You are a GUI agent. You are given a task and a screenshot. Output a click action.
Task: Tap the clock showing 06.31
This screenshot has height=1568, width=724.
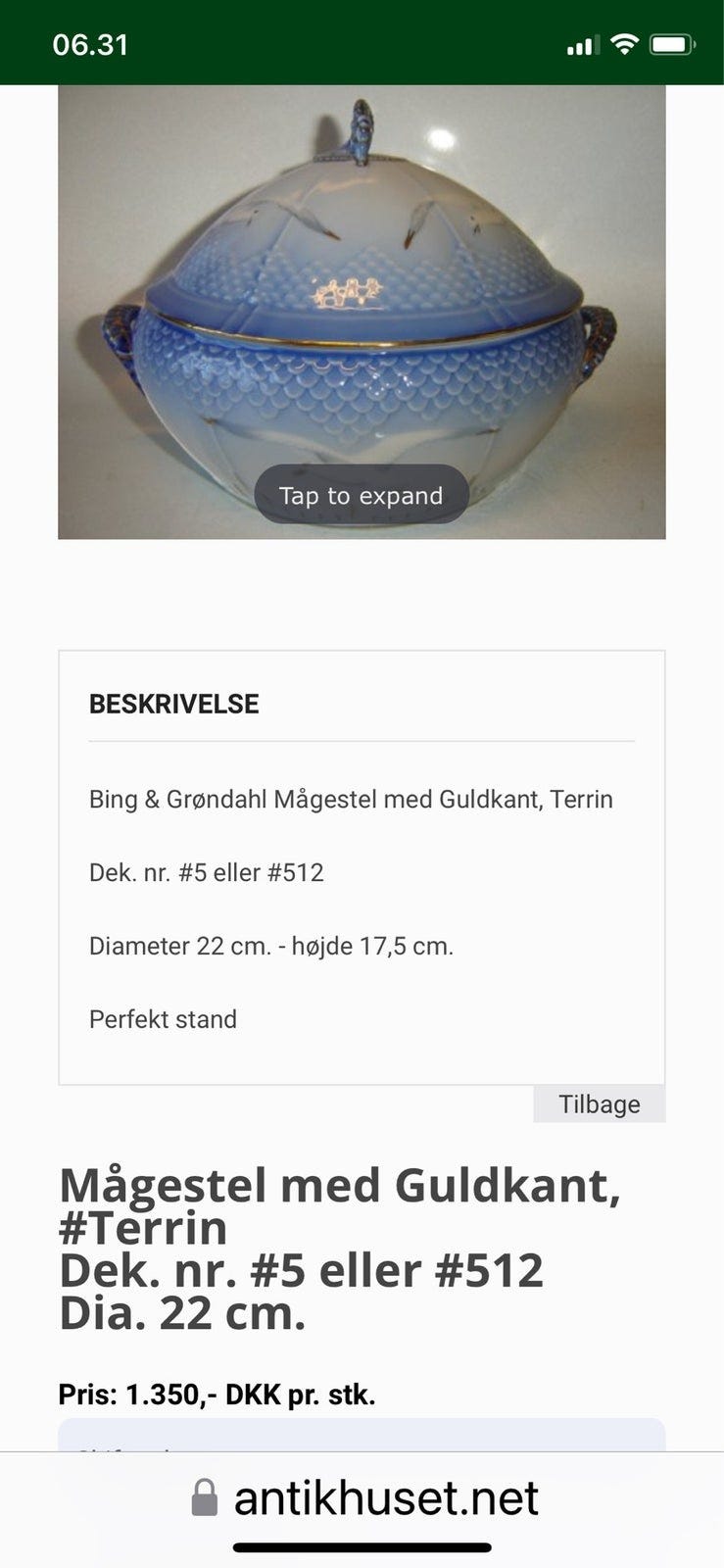point(87,44)
